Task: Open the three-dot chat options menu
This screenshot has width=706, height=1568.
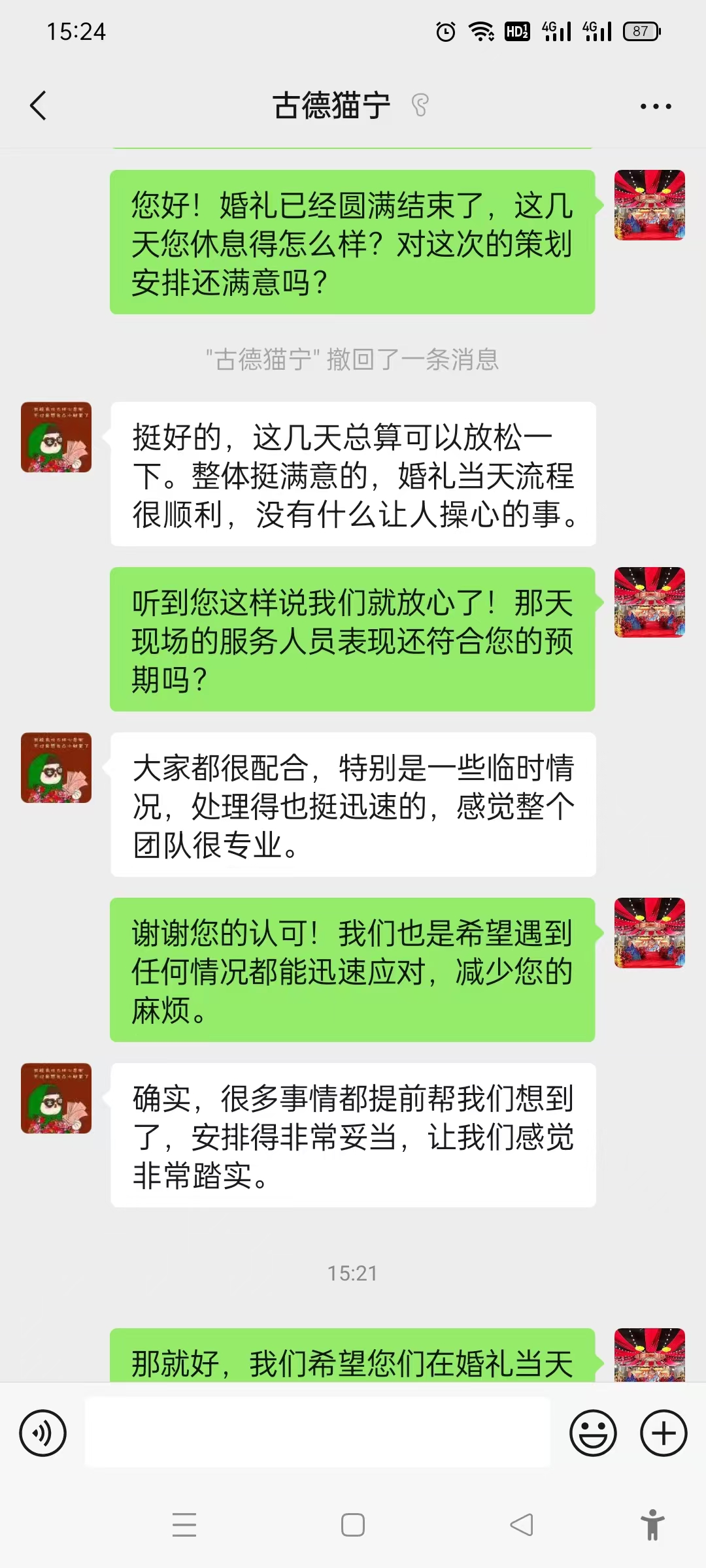Action: tap(656, 106)
